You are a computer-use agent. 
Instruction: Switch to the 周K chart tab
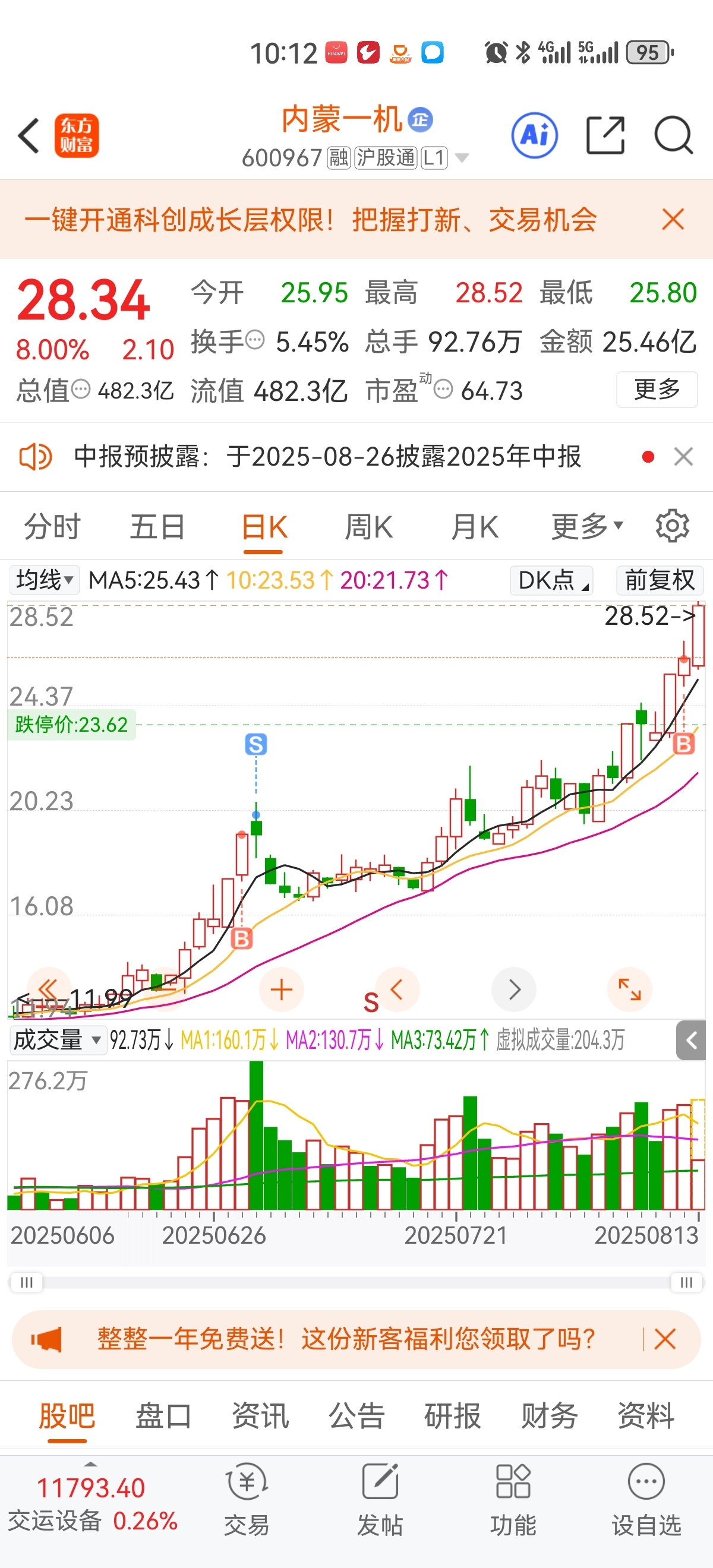point(369,526)
